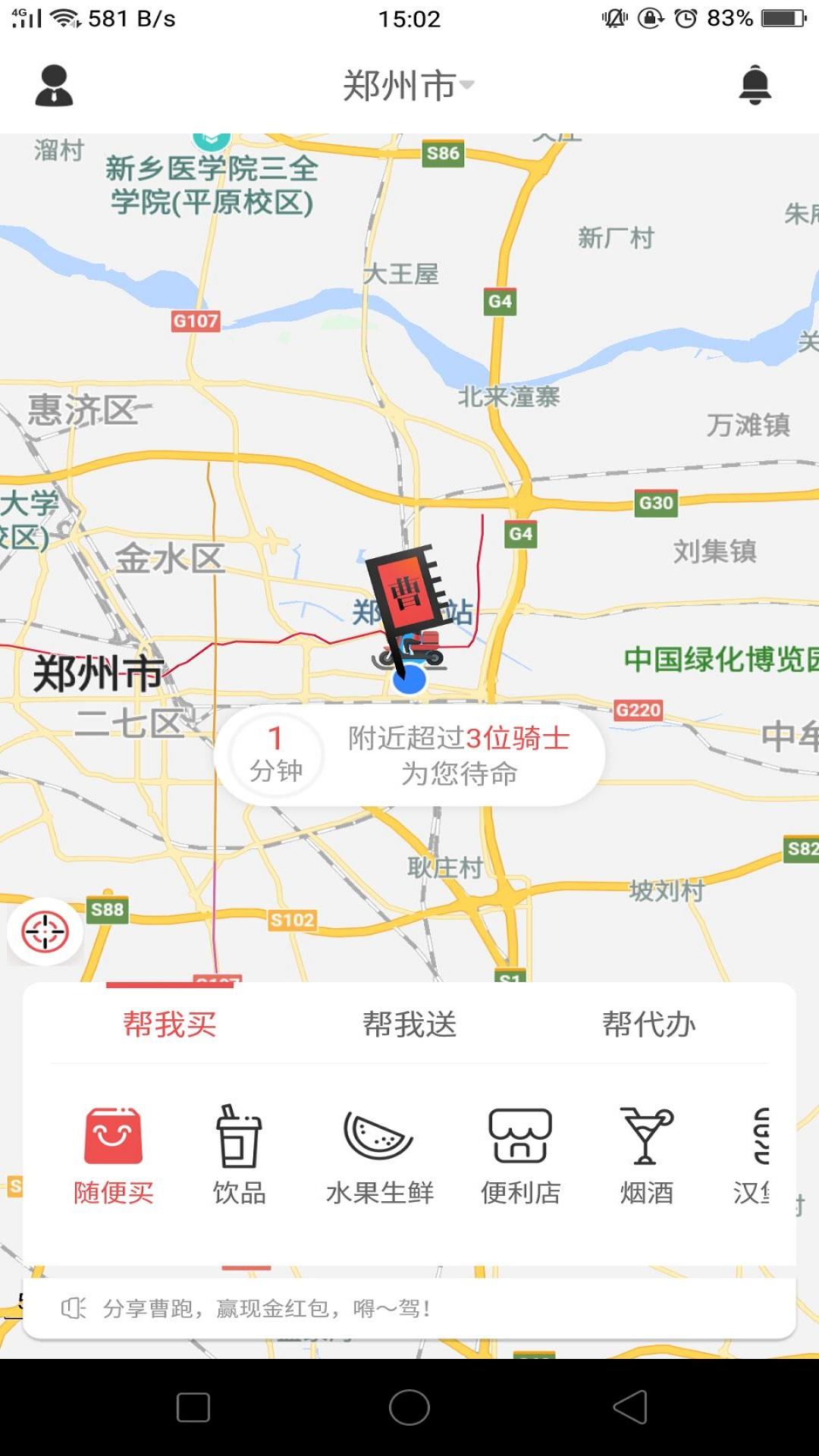Open the user profile icon
819x1456 pixels.
[x=54, y=84]
